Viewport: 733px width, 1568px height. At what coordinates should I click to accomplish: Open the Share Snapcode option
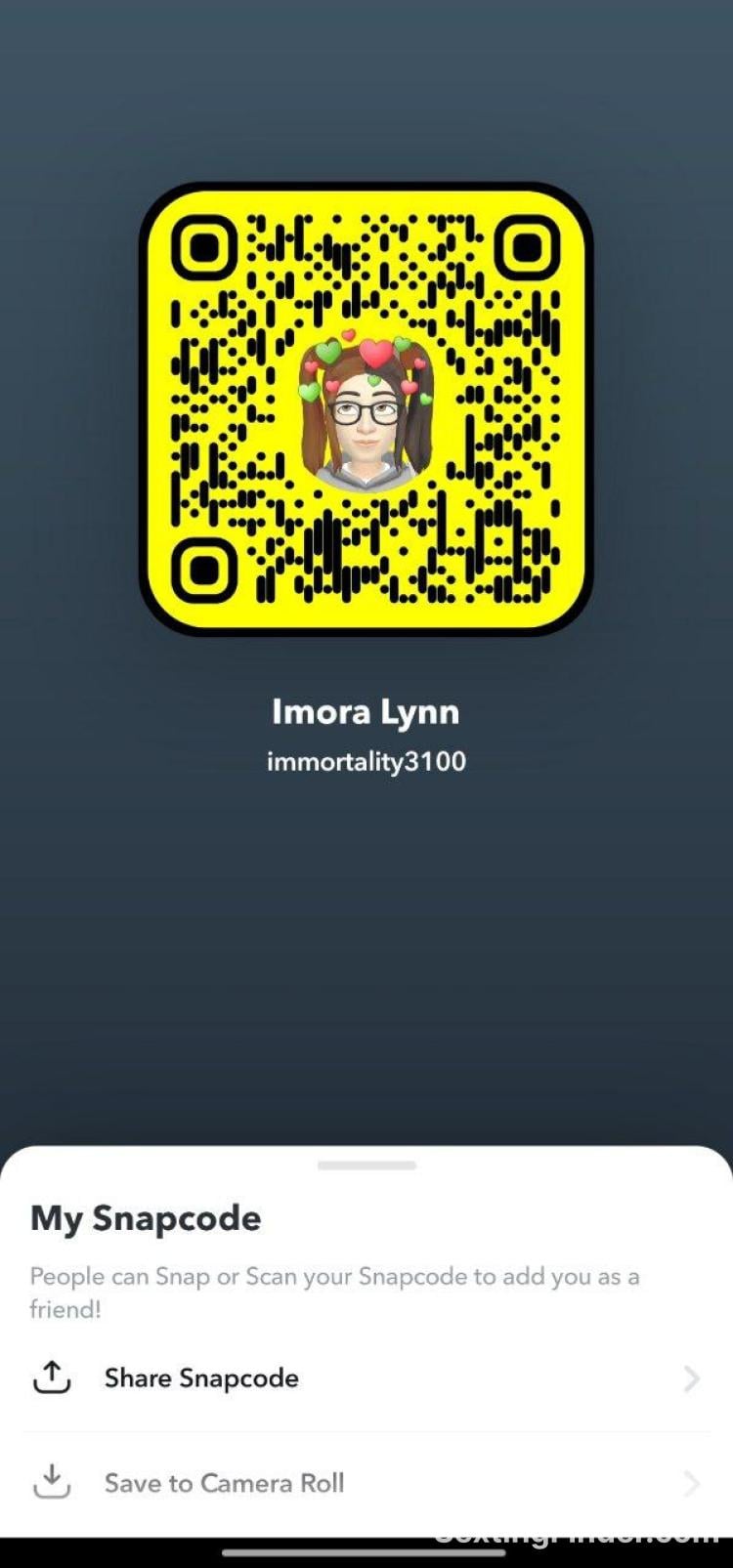pyautogui.click(x=201, y=1377)
